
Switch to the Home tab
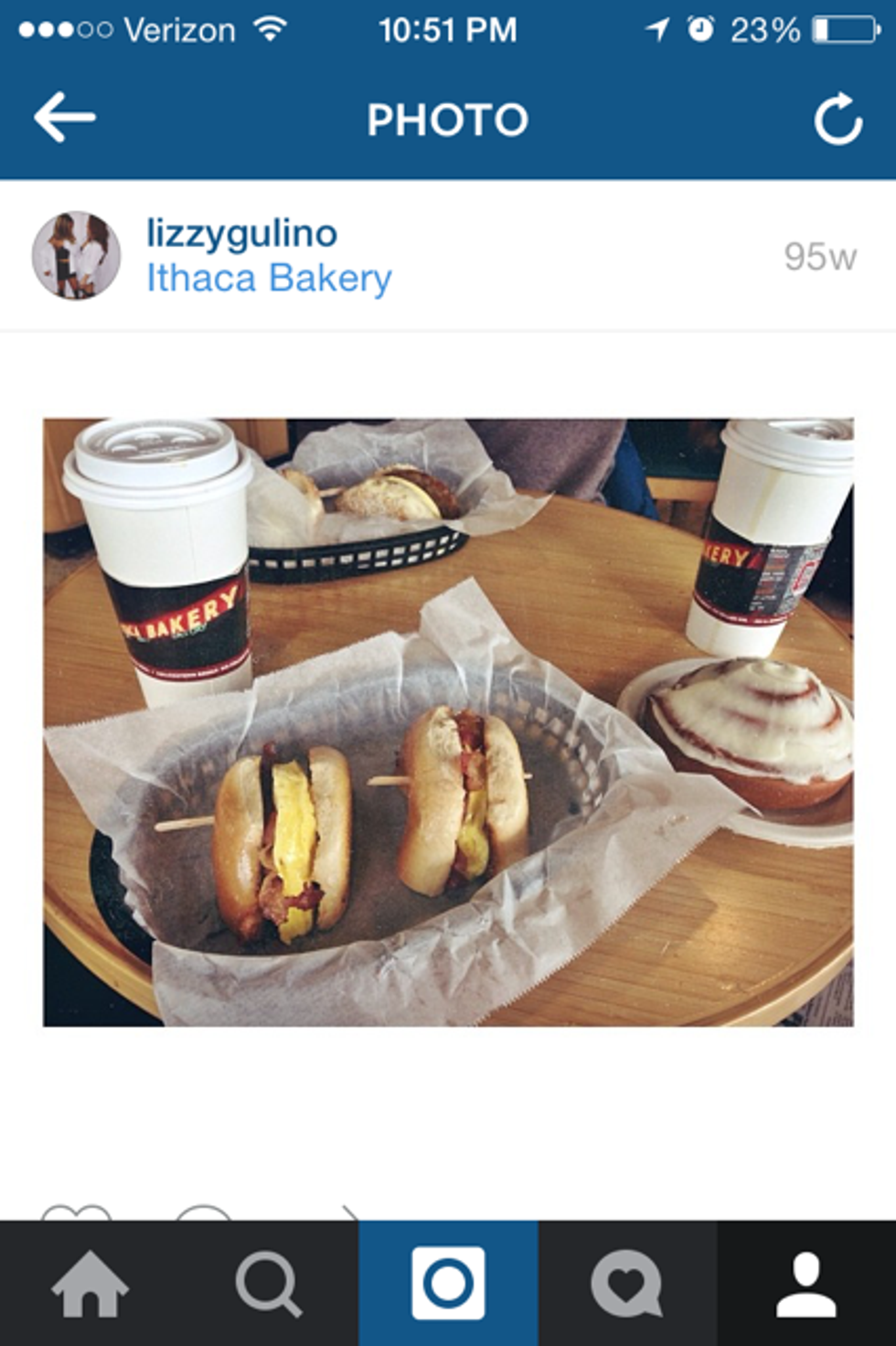tap(90, 1284)
